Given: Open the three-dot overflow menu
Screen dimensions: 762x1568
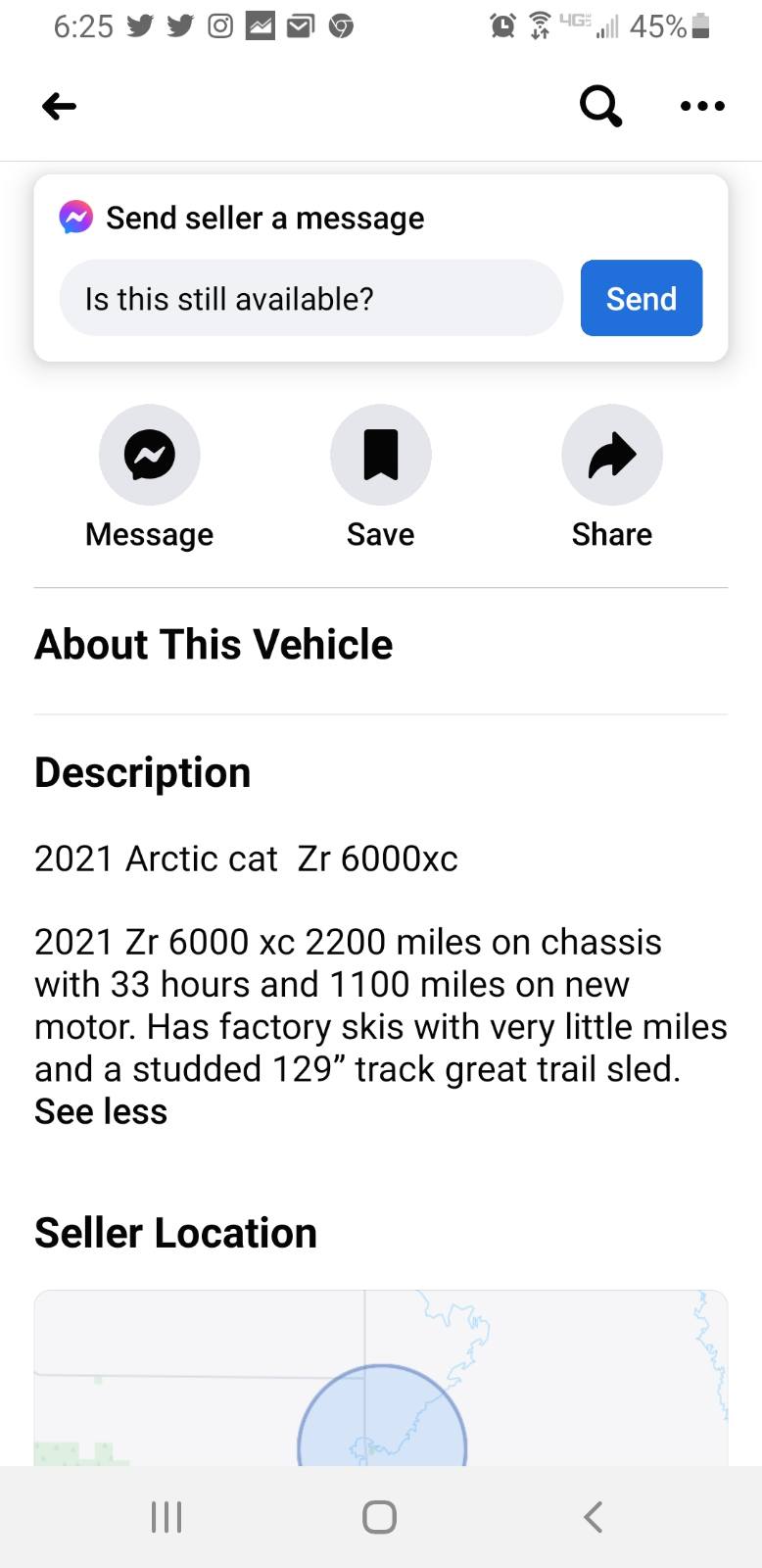Looking at the screenshot, I should tap(702, 106).
